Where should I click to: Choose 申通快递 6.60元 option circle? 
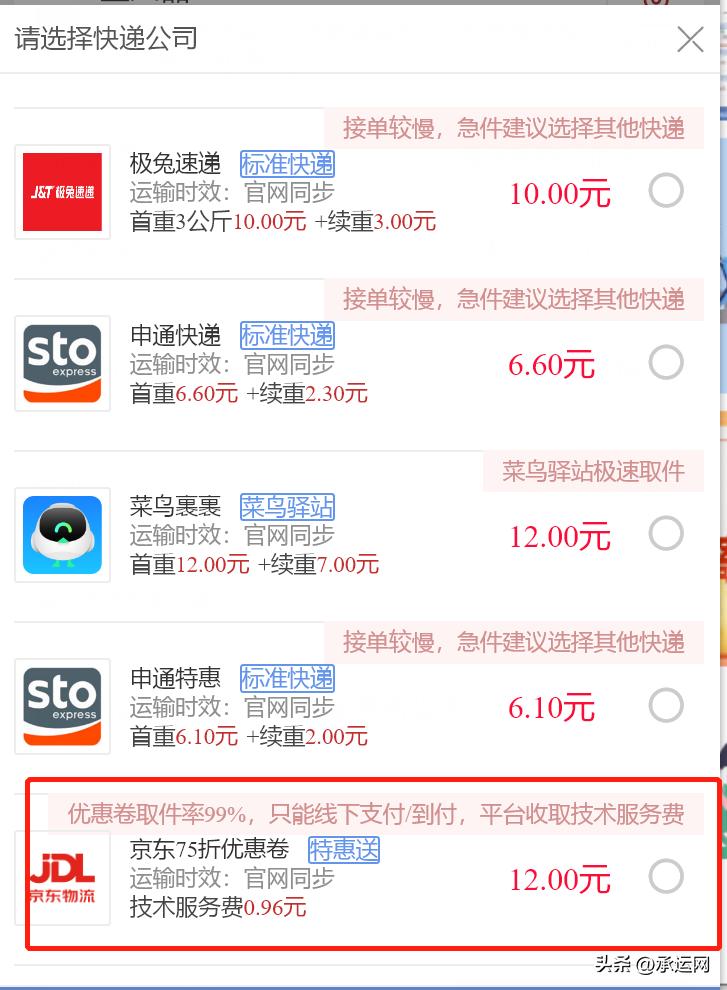[x=666, y=362]
